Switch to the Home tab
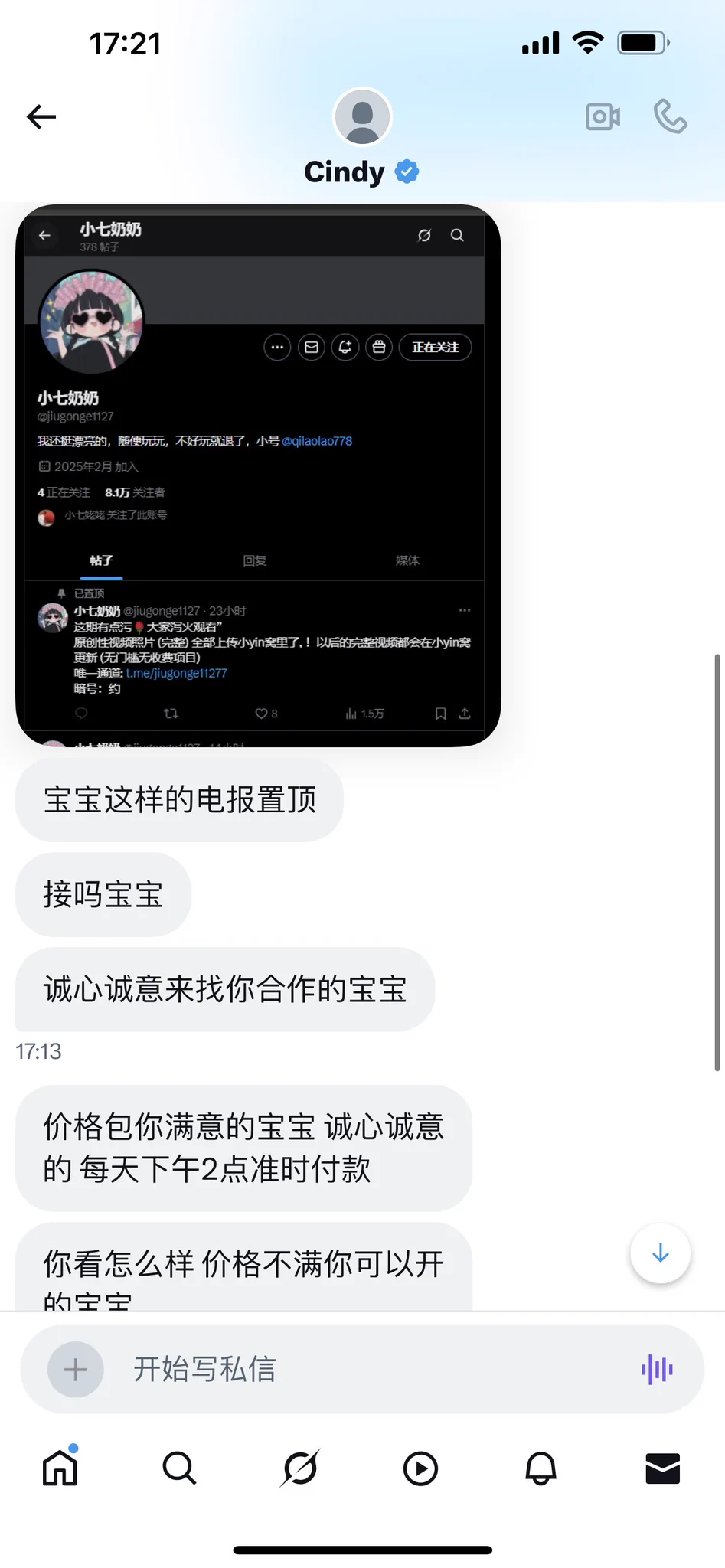 click(x=60, y=1468)
